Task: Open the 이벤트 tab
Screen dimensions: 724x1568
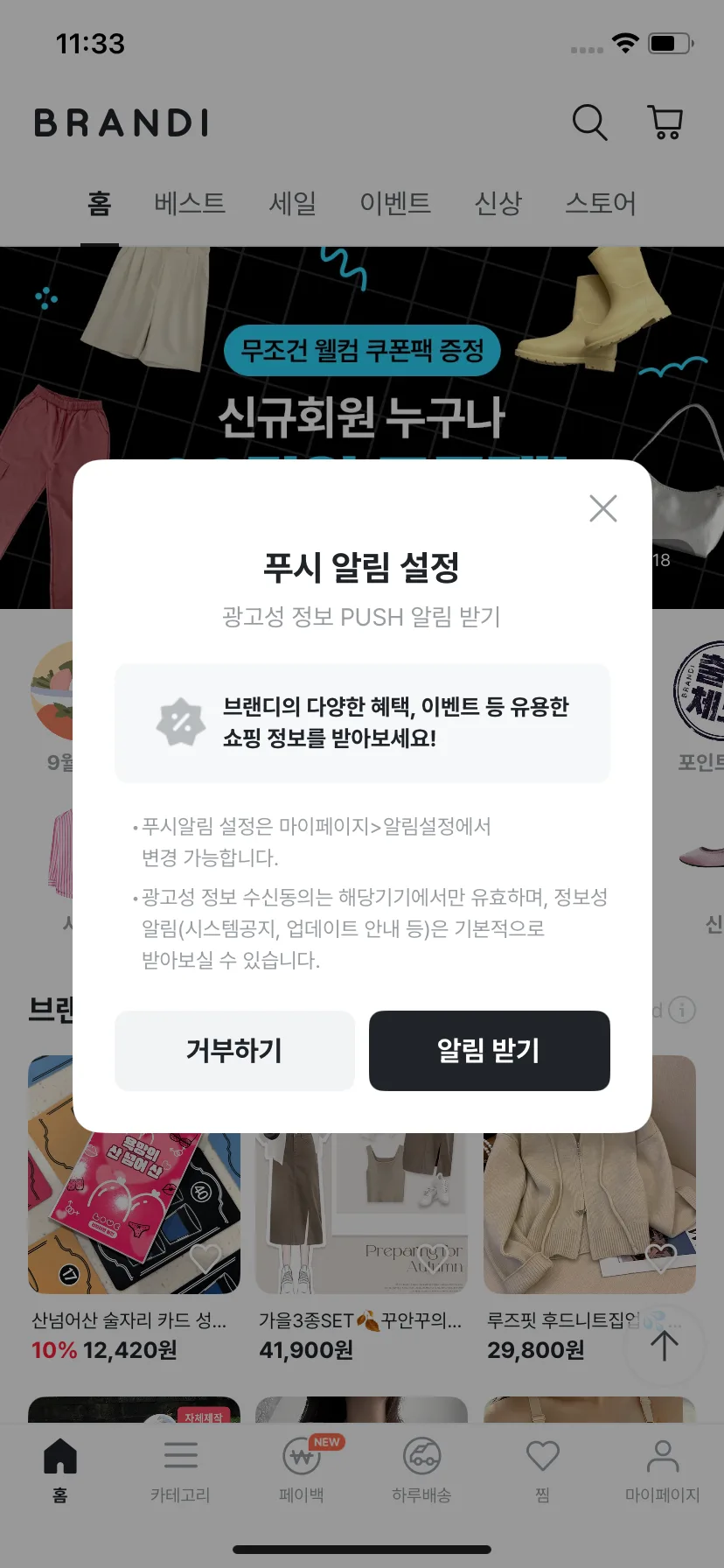Action: [395, 203]
